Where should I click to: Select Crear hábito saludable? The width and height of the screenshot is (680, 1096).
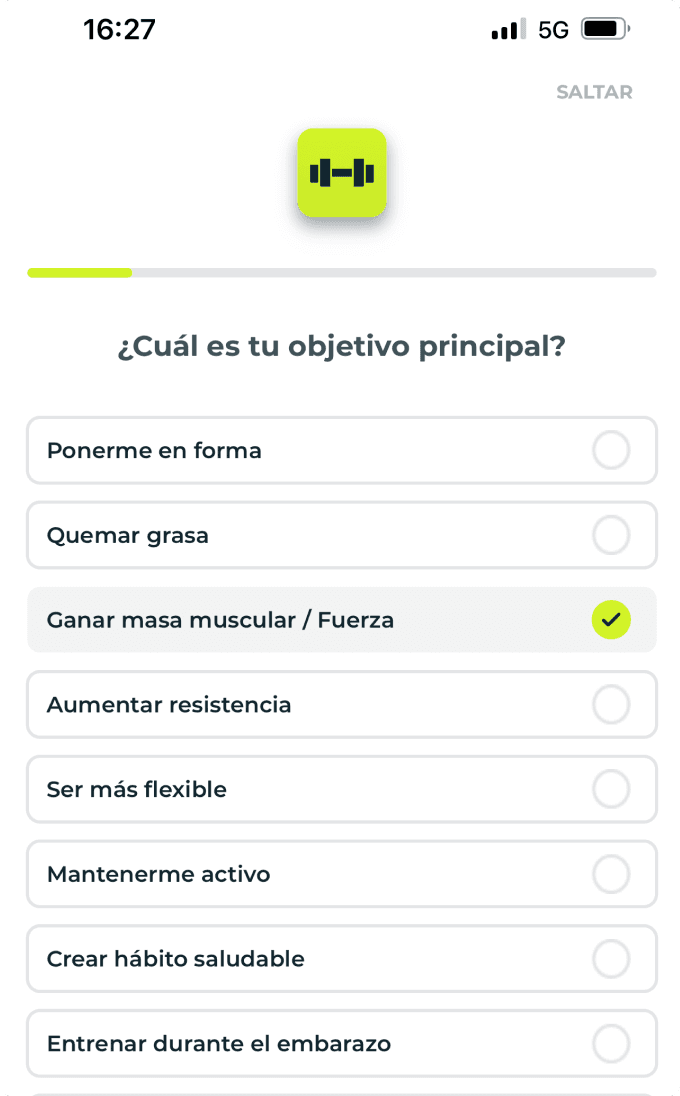[341, 959]
